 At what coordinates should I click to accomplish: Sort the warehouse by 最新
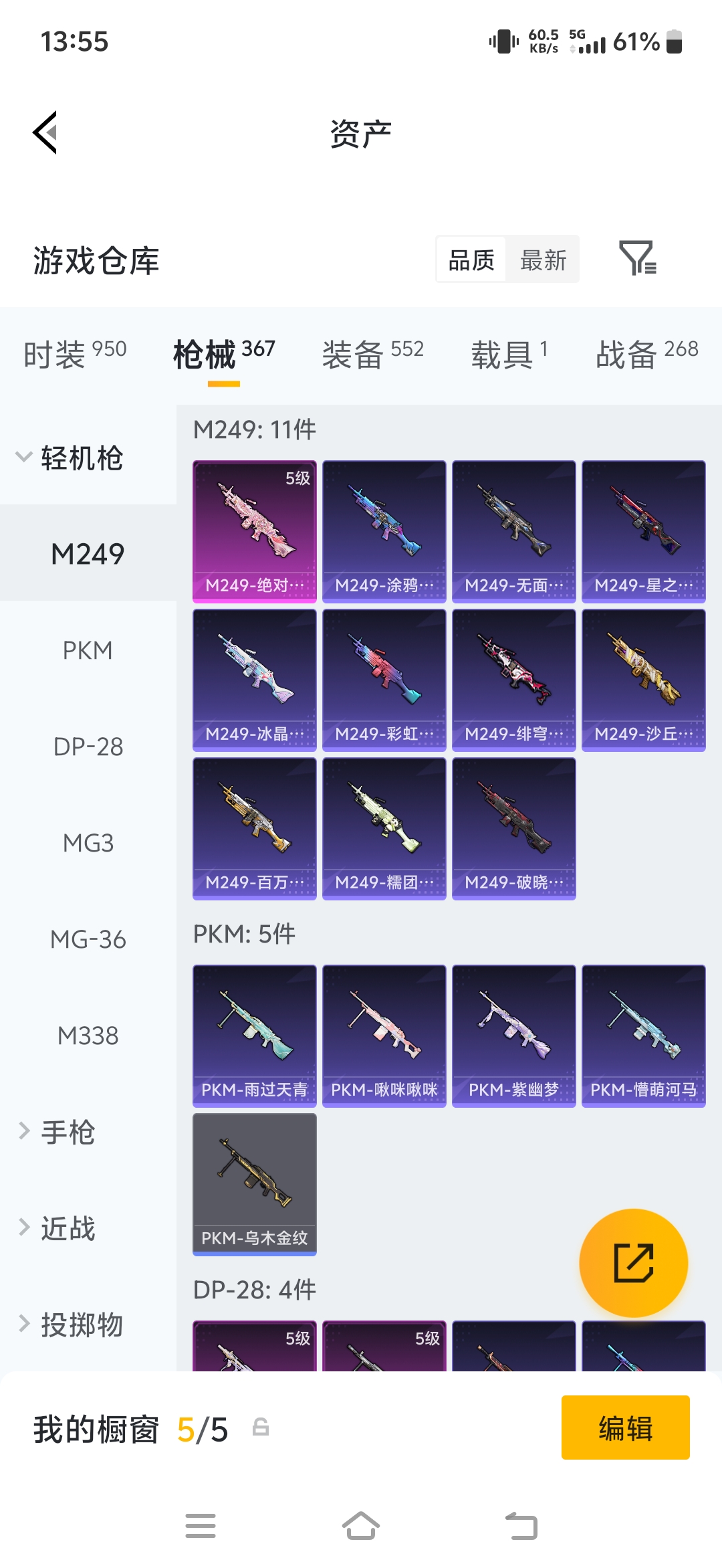(543, 260)
